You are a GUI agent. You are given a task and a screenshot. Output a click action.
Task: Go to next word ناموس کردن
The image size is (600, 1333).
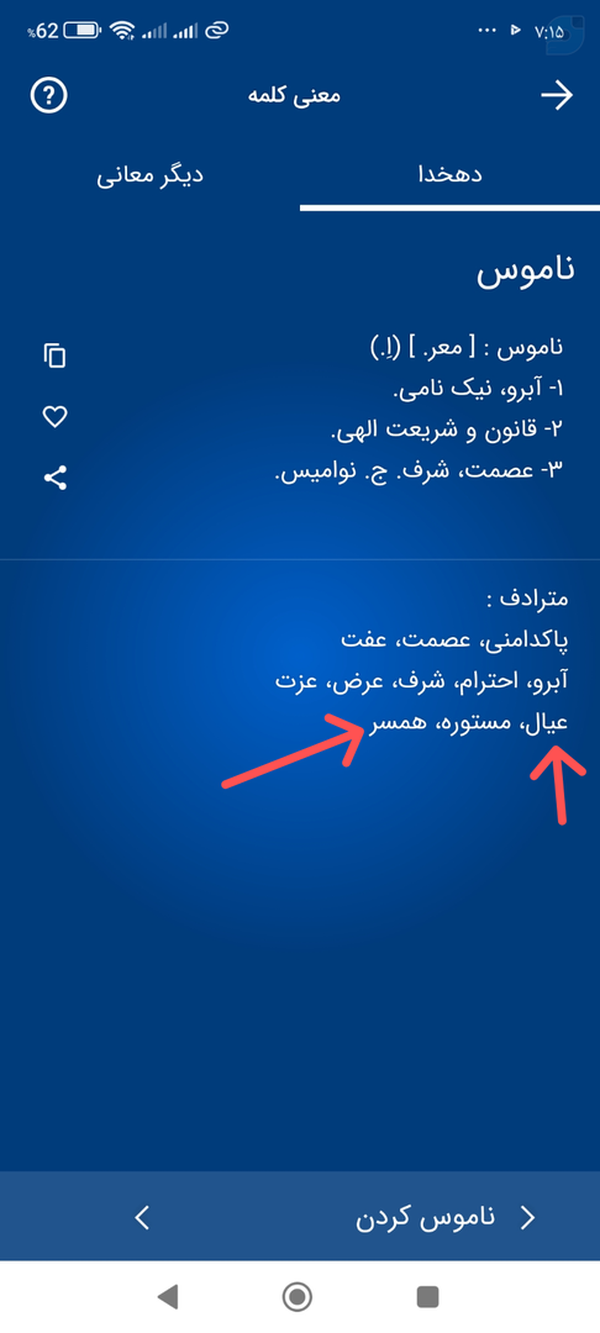point(440,1217)
